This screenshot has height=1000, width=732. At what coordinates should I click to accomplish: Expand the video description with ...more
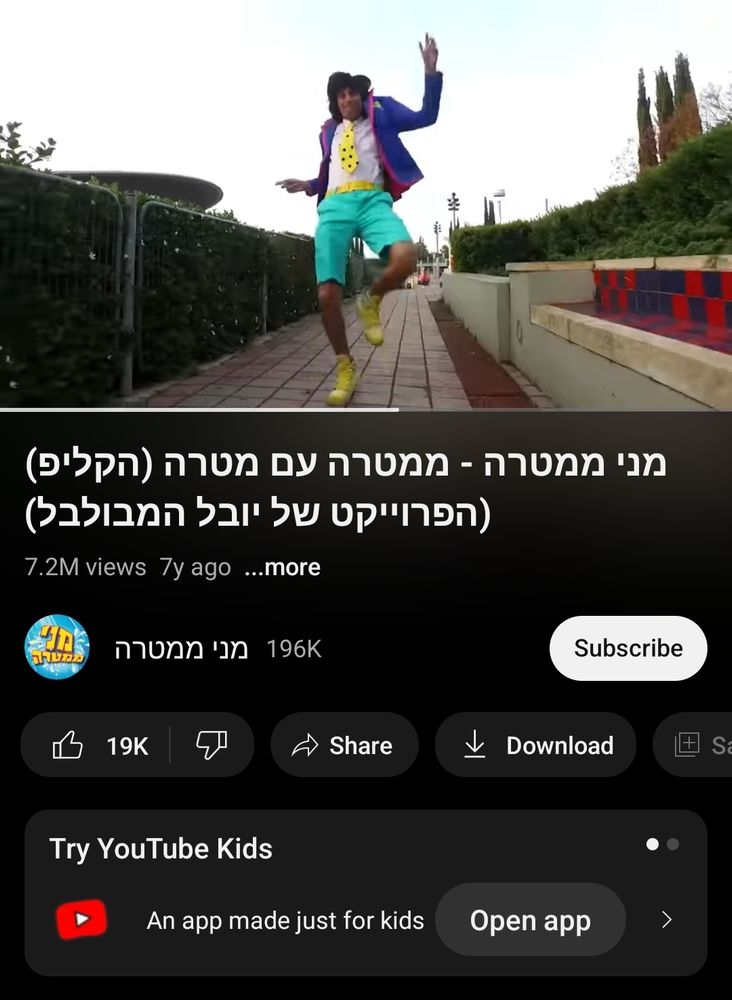tap(283, 567)
